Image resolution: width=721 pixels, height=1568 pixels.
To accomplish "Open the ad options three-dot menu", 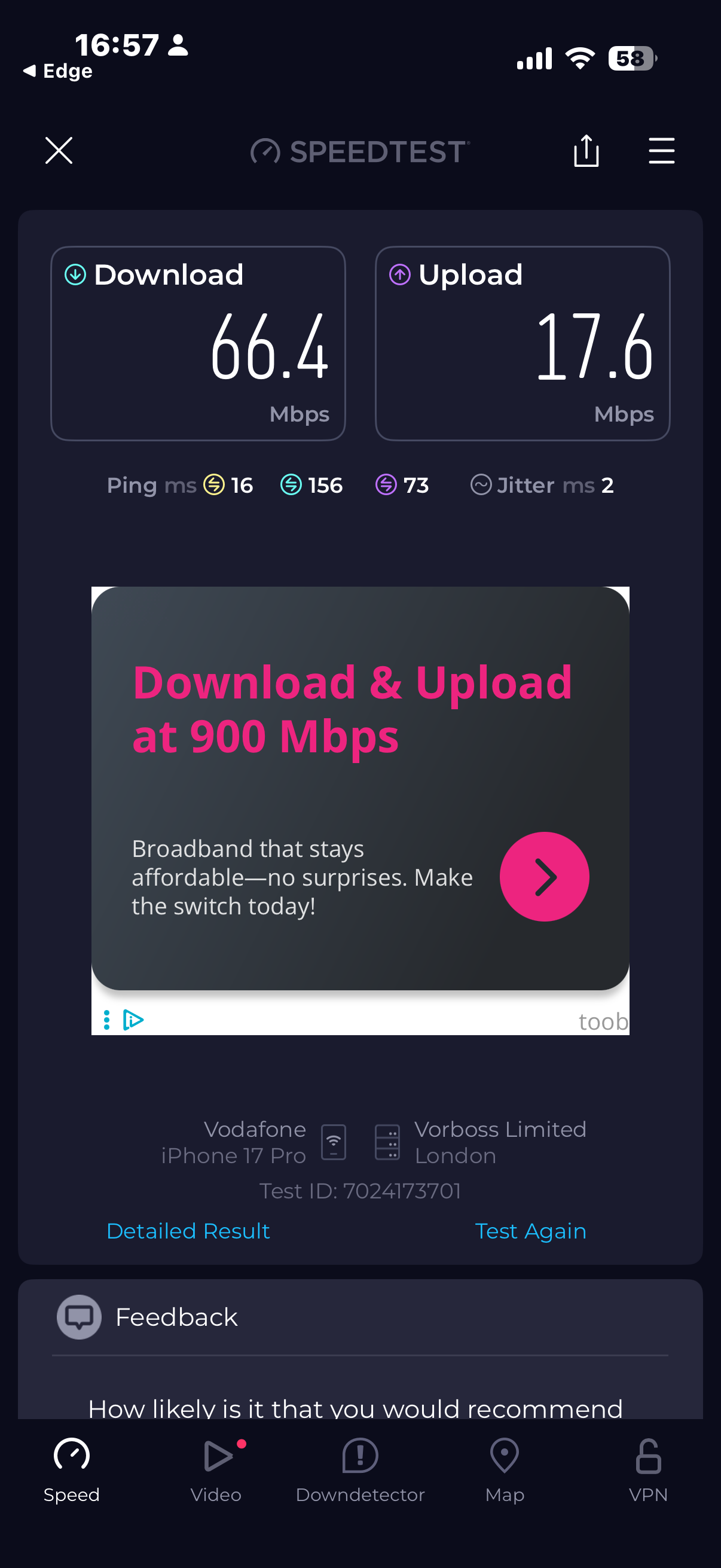I will [x=106, y=1020].
